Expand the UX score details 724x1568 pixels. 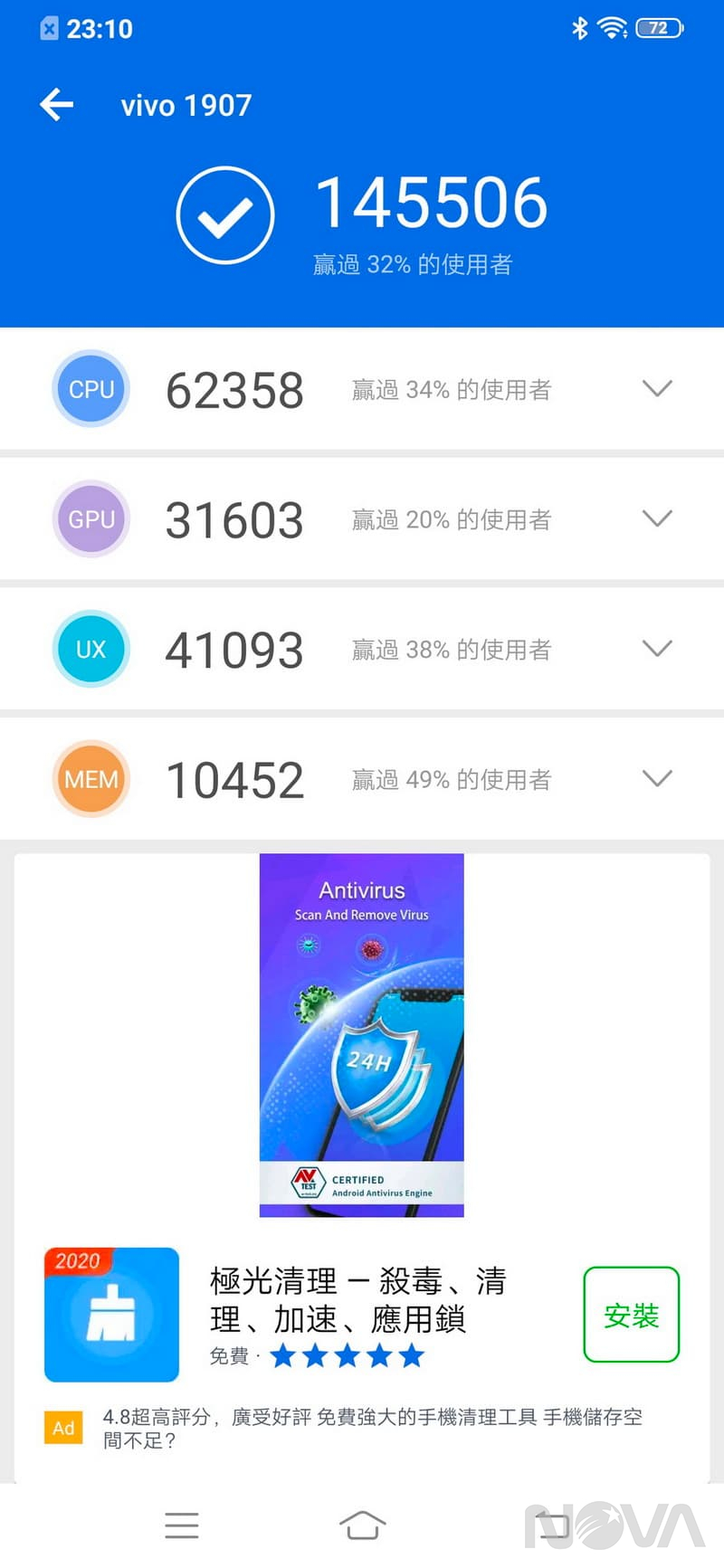click(657, 649)
